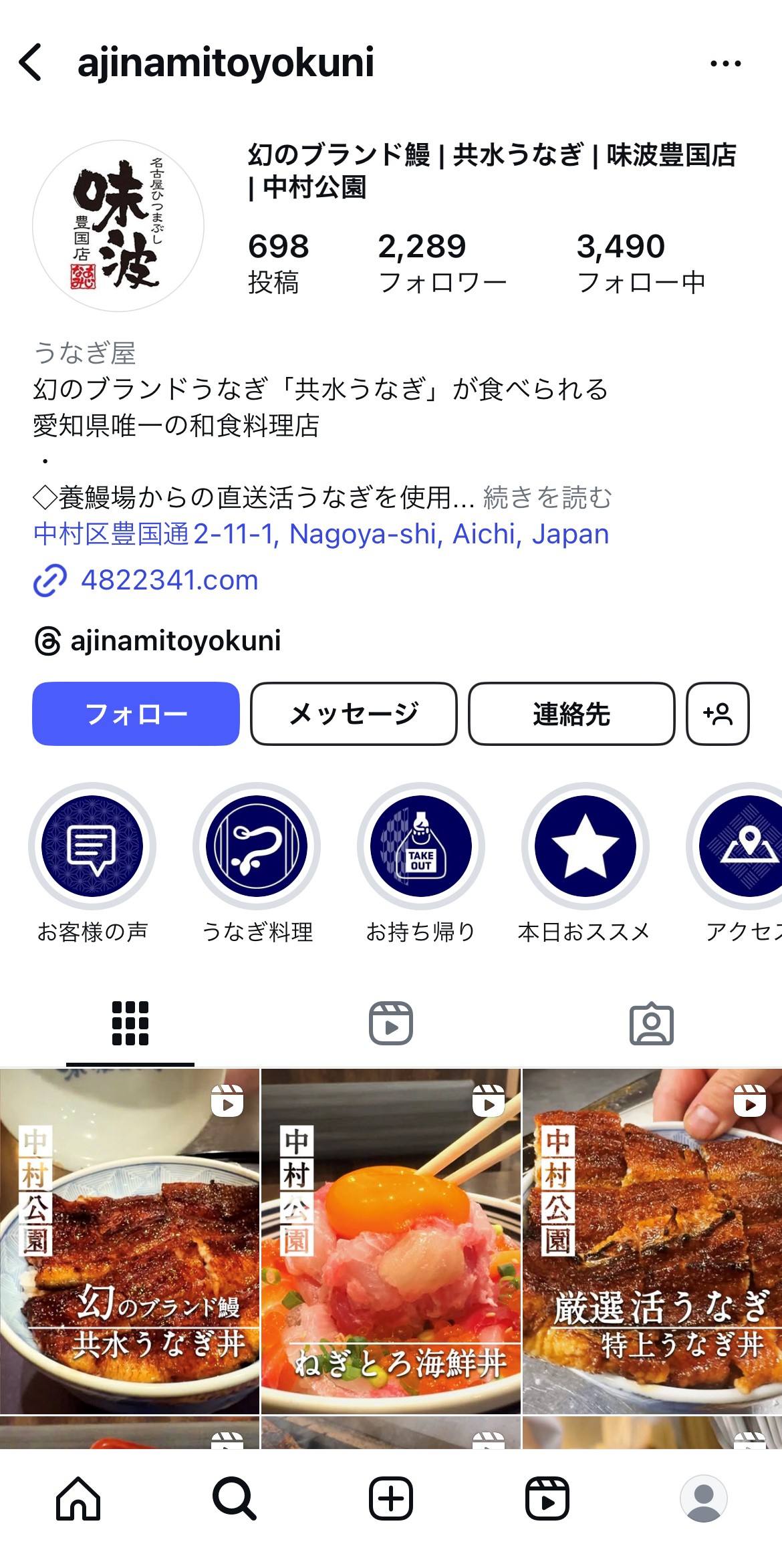782x1568 pixels.
Task: Go back using the top-left arrow
Action: 31,63
